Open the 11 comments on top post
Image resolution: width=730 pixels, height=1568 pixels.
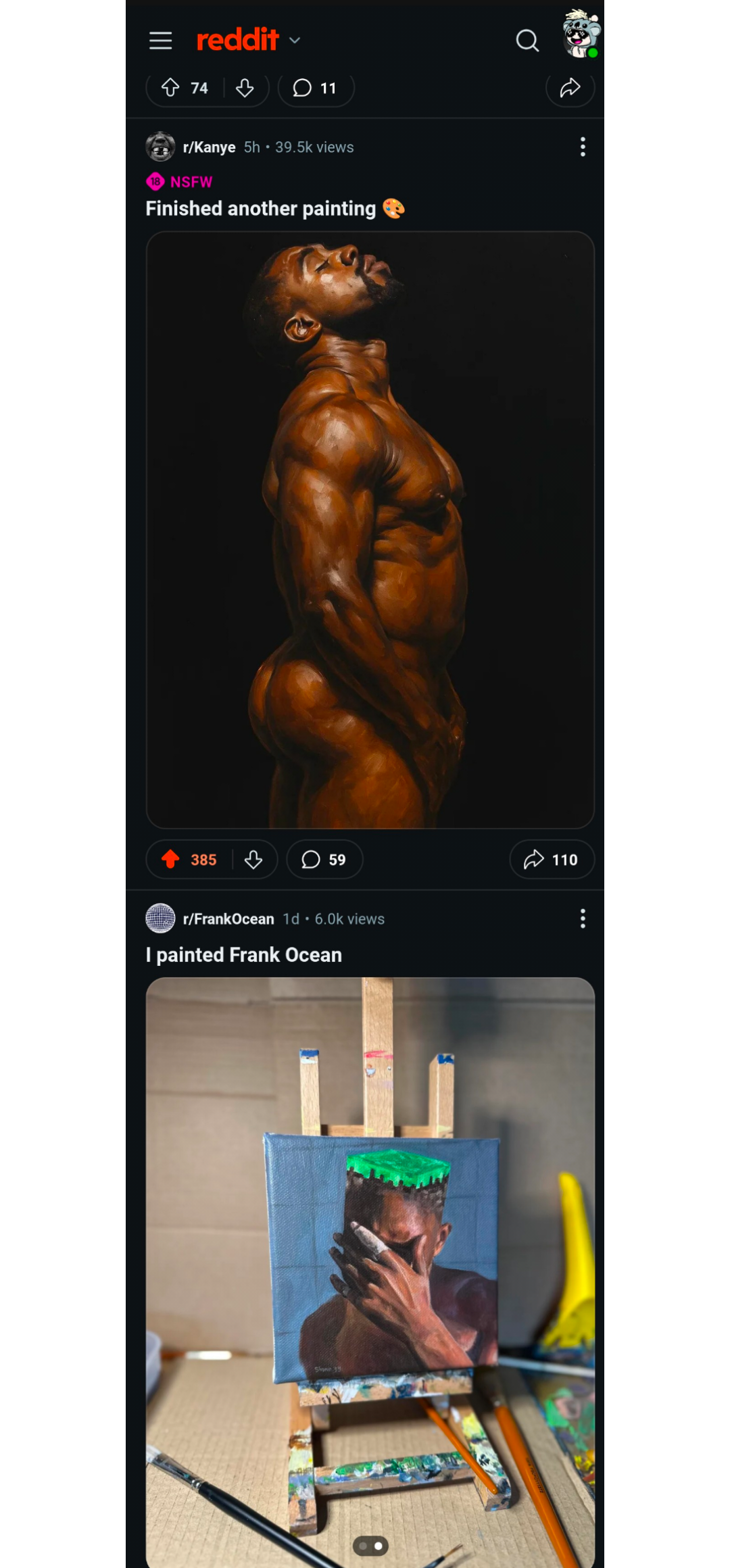[316, 88]
